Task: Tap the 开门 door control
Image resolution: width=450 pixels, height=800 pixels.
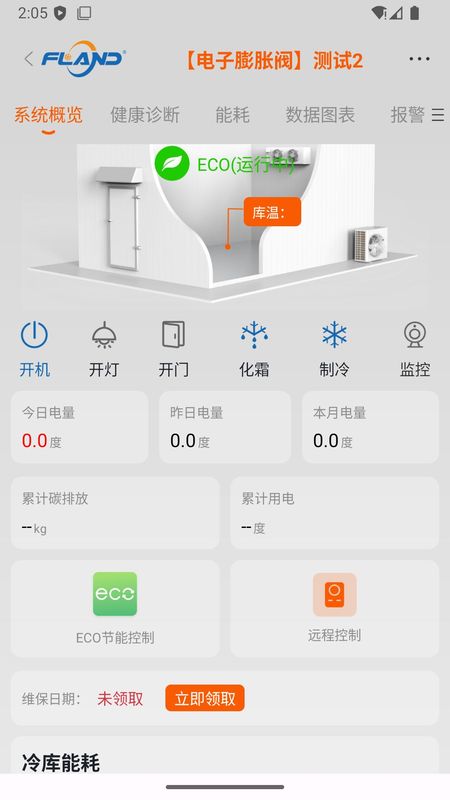Action: tap(173, 349)
